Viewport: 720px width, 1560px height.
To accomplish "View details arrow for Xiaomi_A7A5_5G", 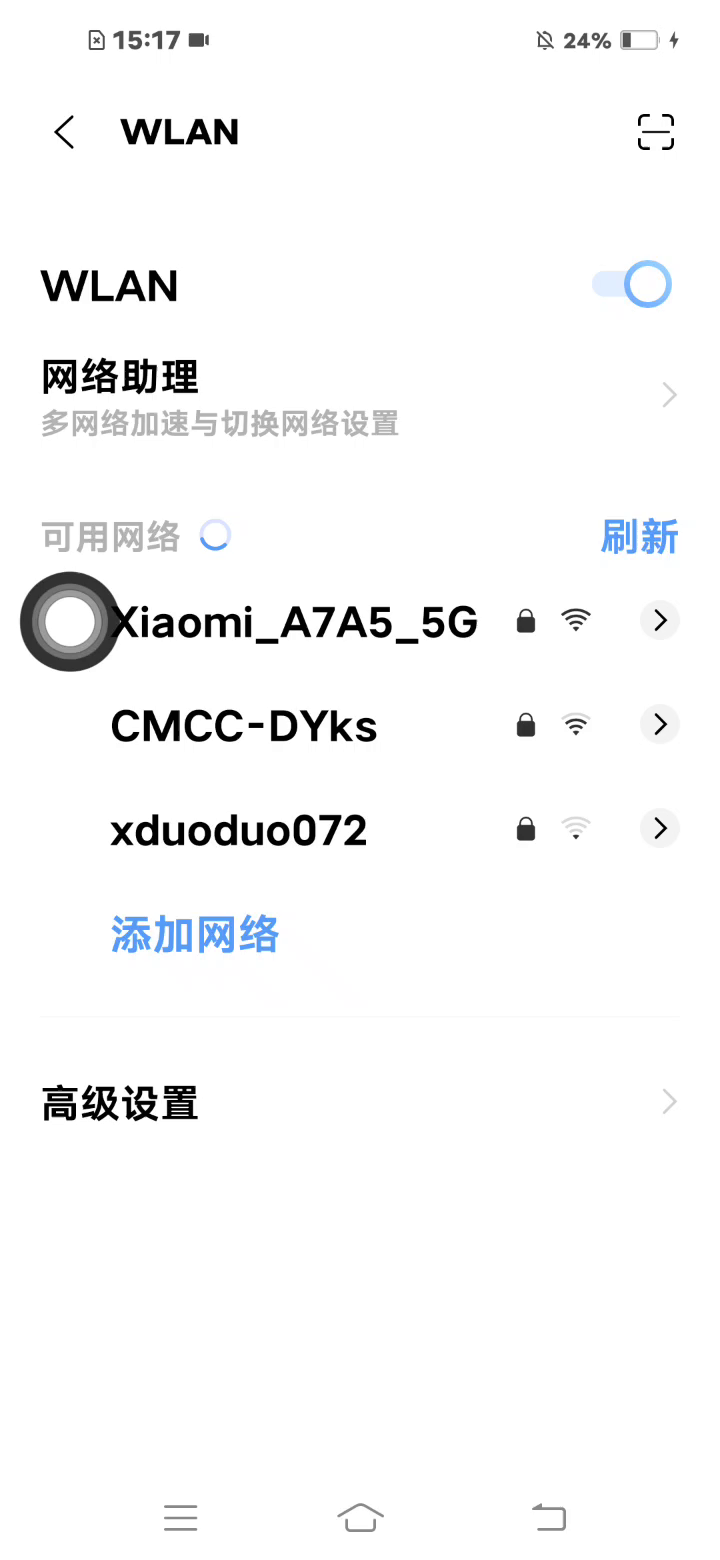I will [x=659, y=621].
